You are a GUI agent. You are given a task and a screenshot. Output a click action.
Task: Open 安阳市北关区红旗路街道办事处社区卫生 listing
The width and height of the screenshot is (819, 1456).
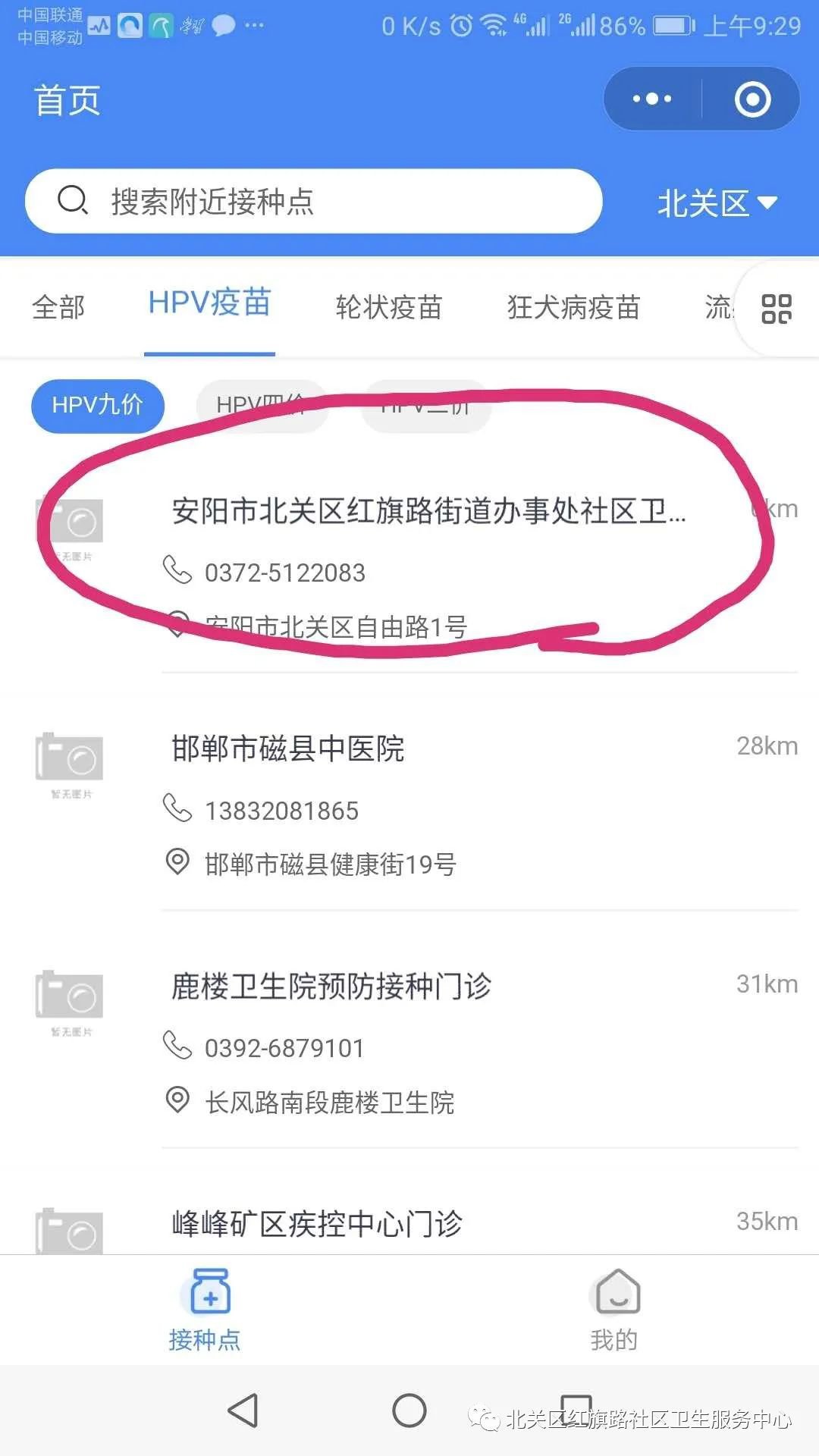pos(428,511)
